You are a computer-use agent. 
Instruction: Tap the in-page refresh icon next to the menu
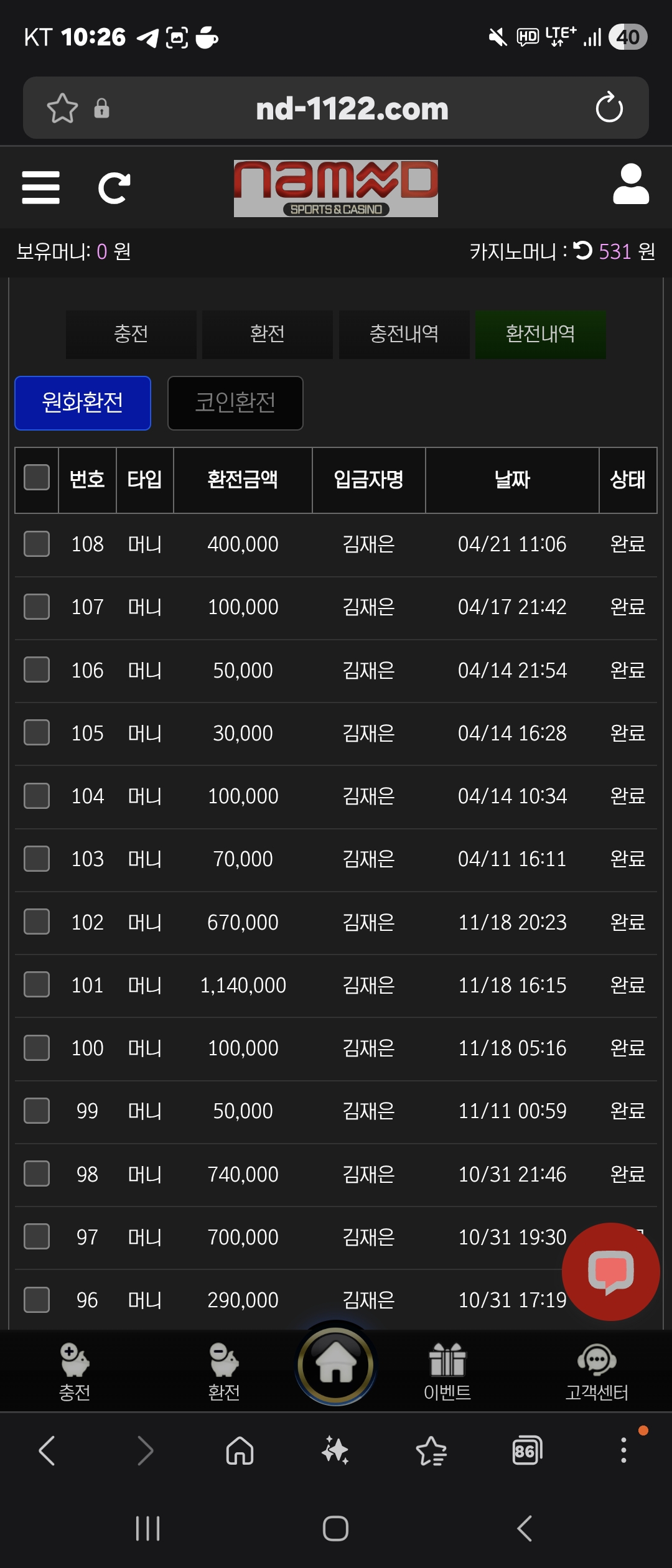tap(114, 188)
